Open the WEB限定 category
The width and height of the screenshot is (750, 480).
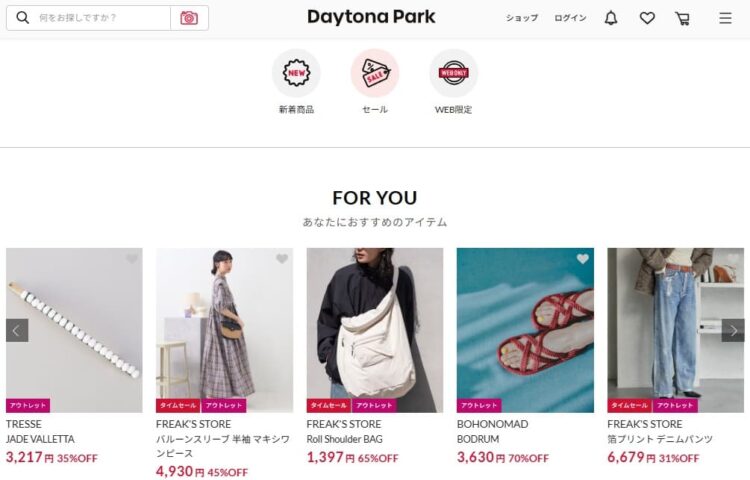pyautogui.click(x=453, y=74)
